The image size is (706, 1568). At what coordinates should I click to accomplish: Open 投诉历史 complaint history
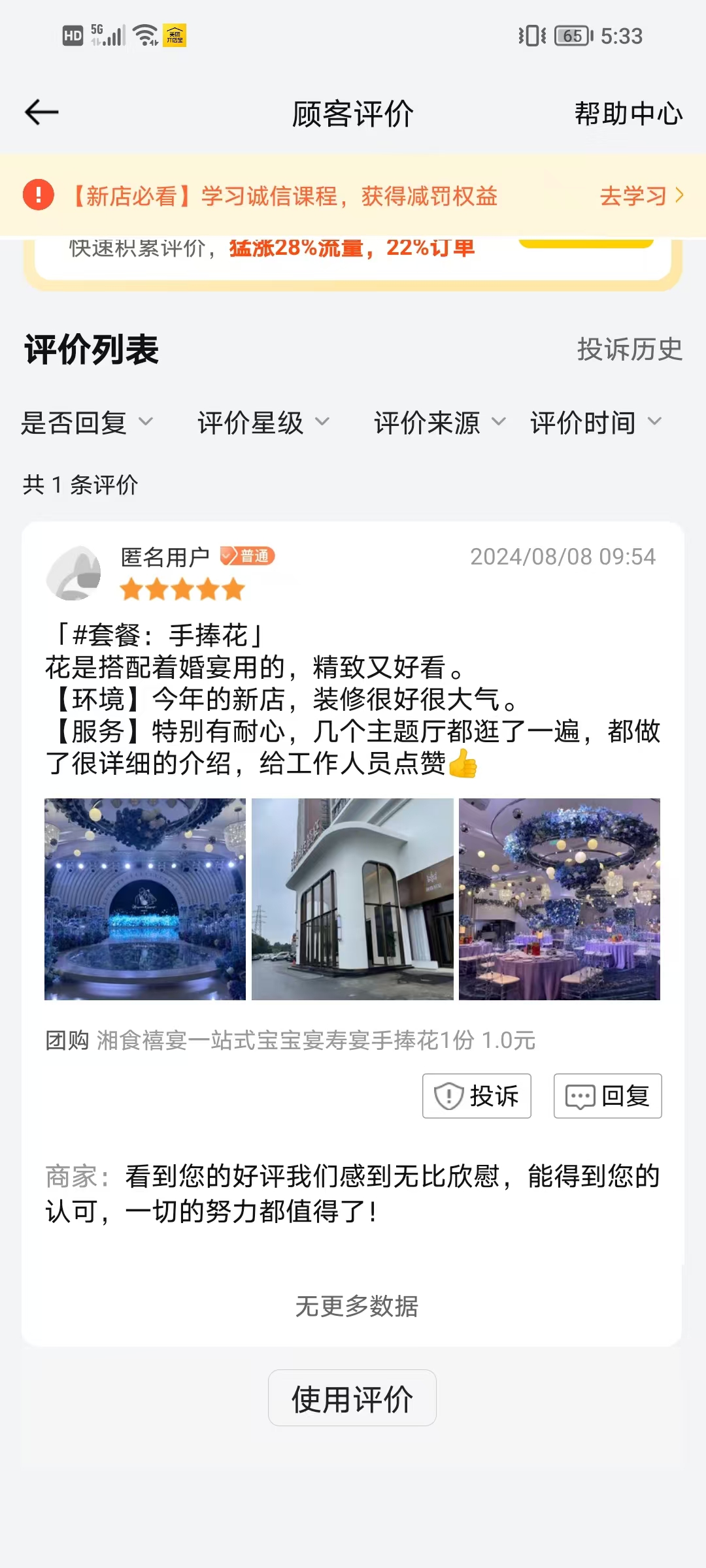(x=630, y=350)
